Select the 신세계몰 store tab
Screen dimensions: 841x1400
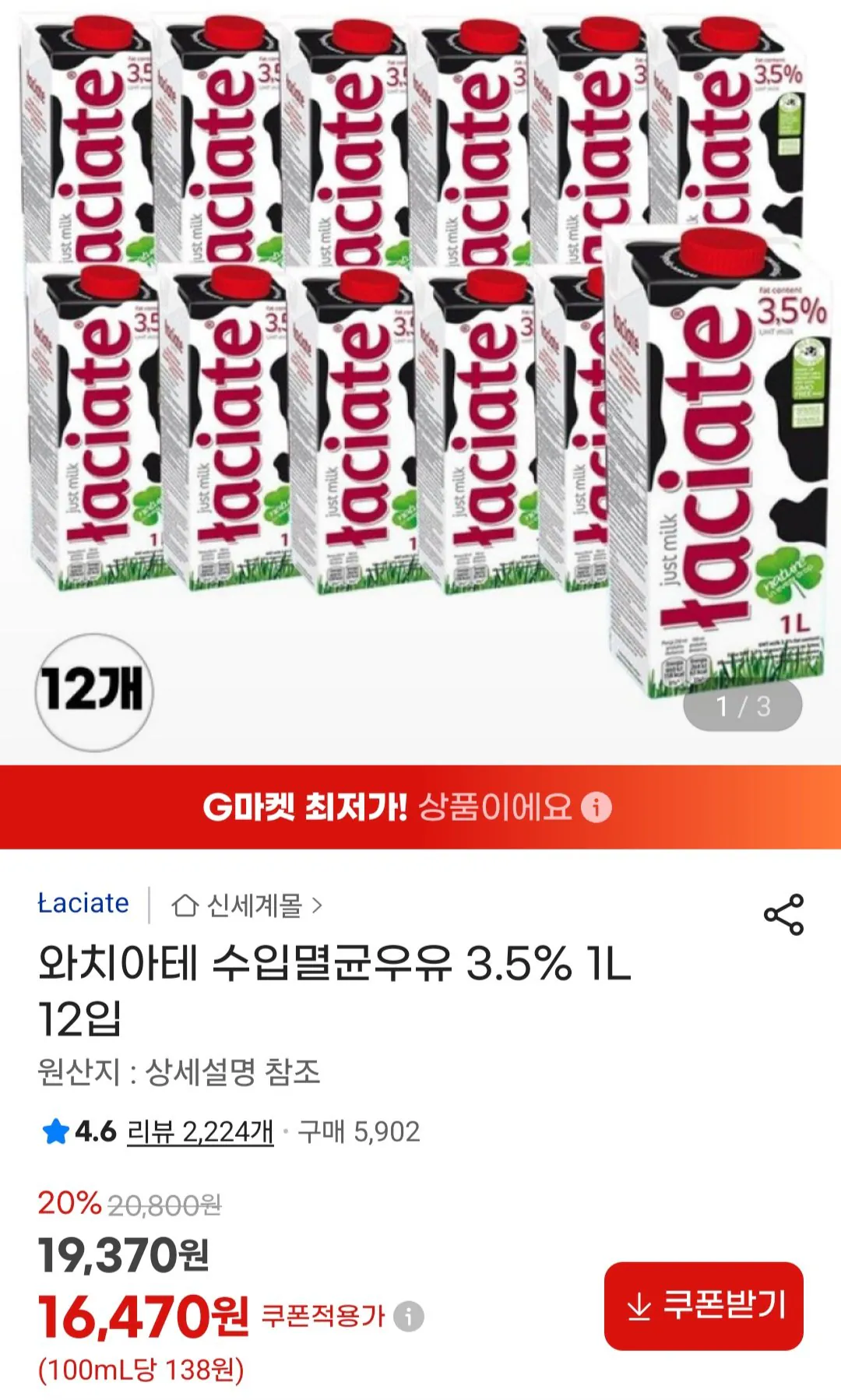pyautogui.click(x=257, y=906)
